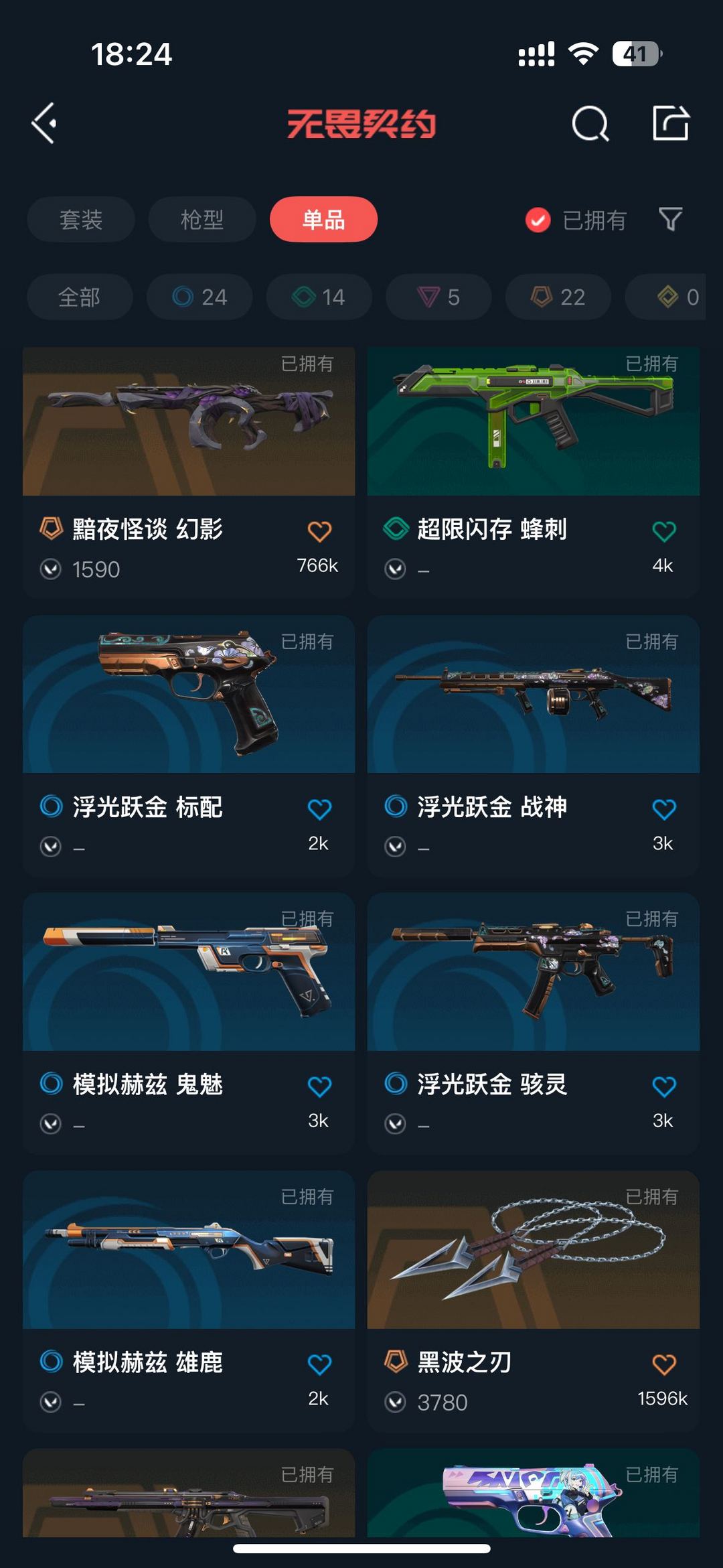Switch to the 套装 tab
723x1568 pixels.
[81, 220]
